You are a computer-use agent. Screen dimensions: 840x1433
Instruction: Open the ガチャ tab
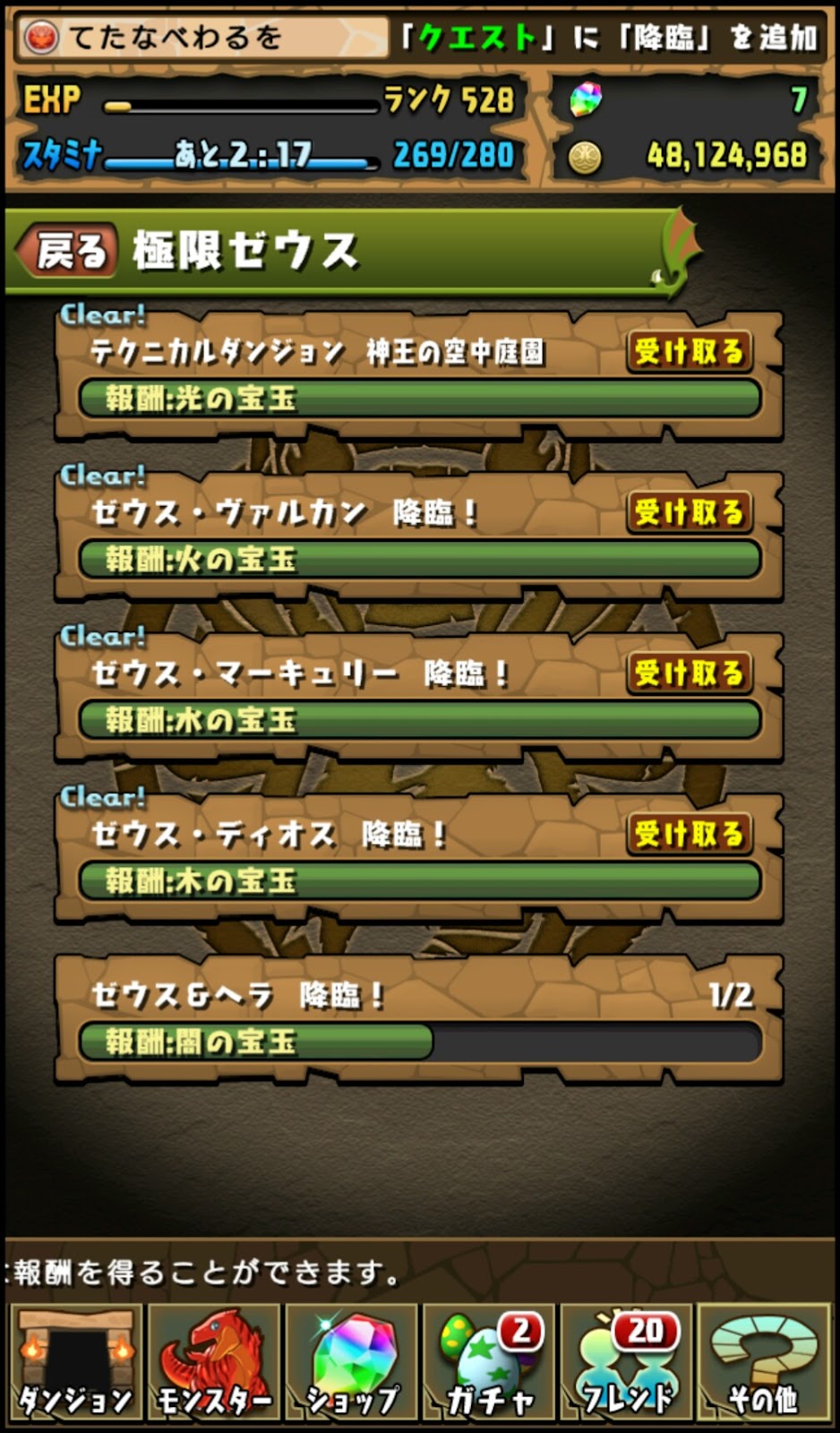tap(490, 1363)
